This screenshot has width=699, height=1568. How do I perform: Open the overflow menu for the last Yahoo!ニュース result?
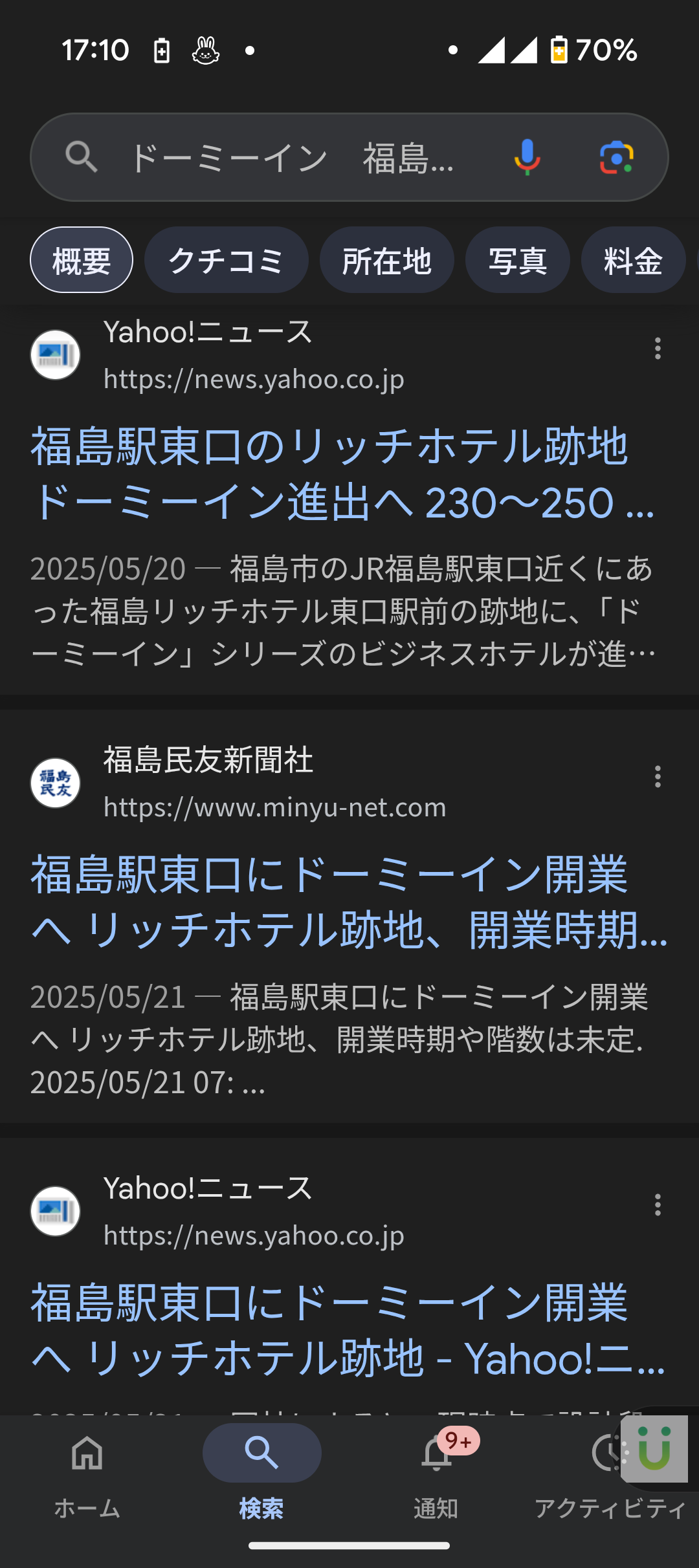click(658, 1205)
